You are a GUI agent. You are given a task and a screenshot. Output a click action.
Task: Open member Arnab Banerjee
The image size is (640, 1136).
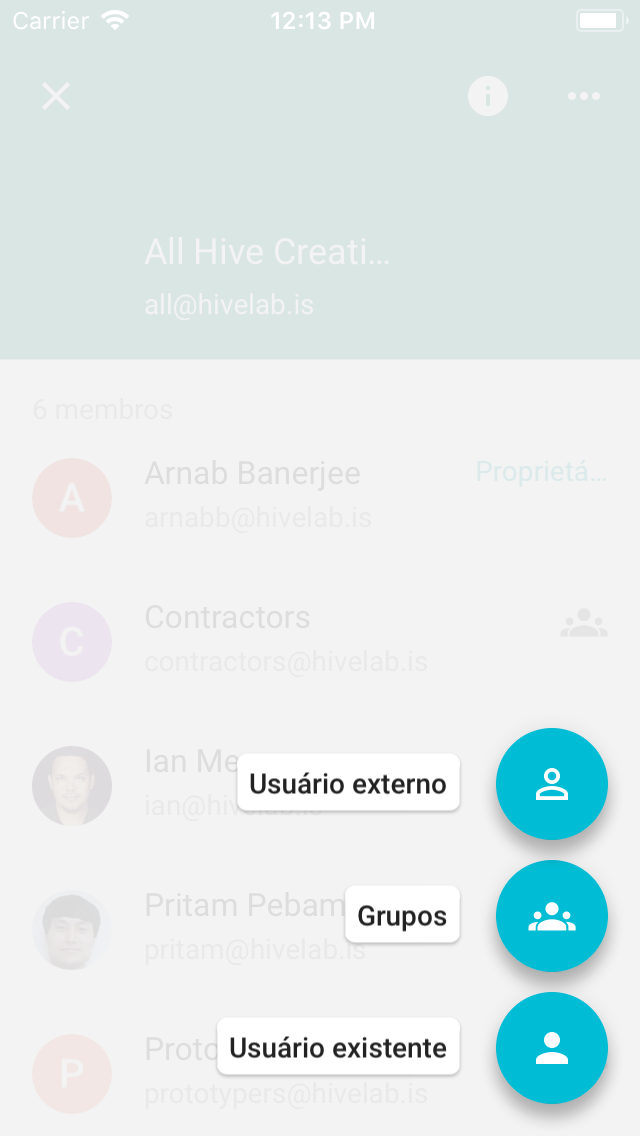252,495
